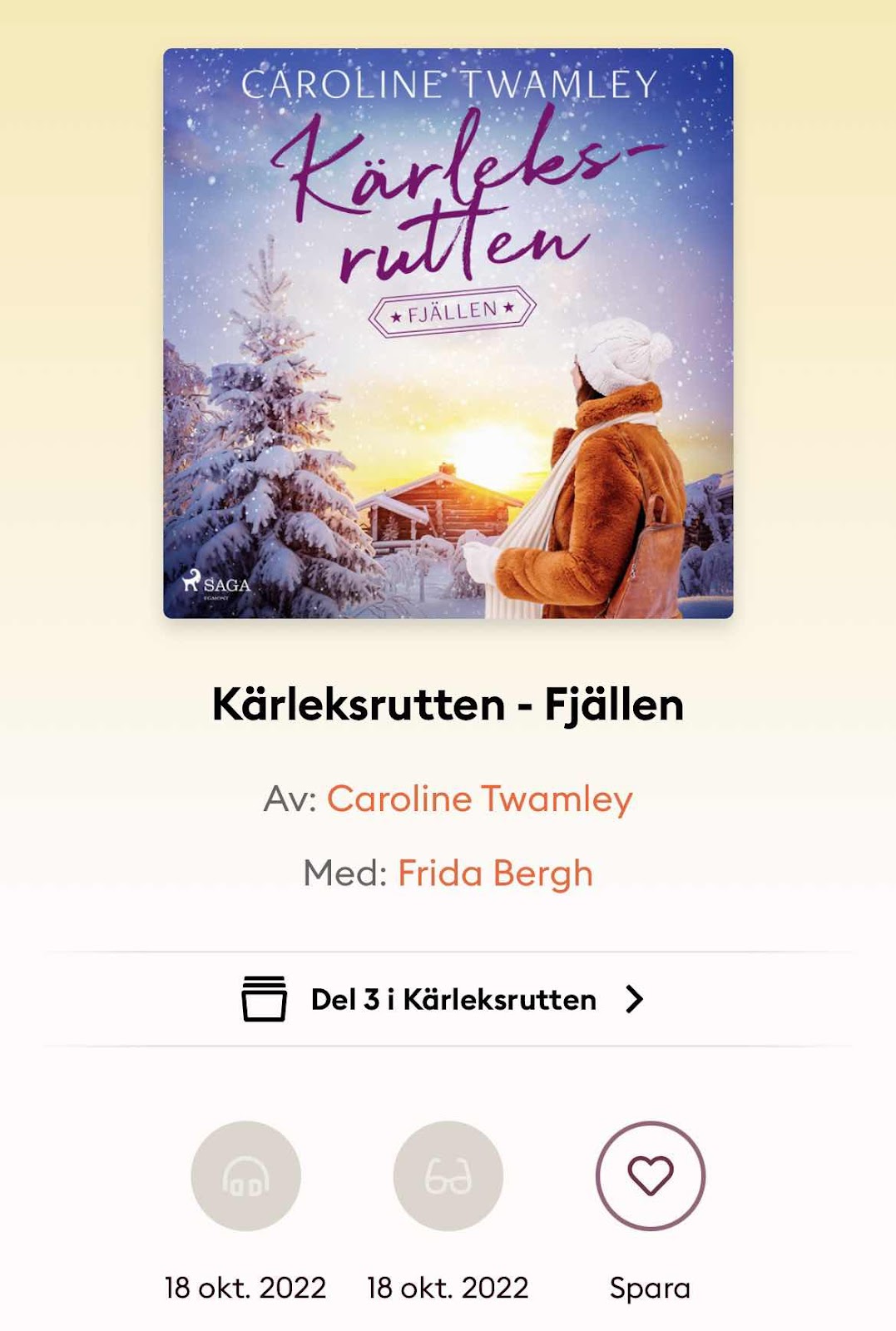The height and width of the screenshot is (1331, 896).
Task: Tap the glasses e-book button
Action: [448, 1175]
